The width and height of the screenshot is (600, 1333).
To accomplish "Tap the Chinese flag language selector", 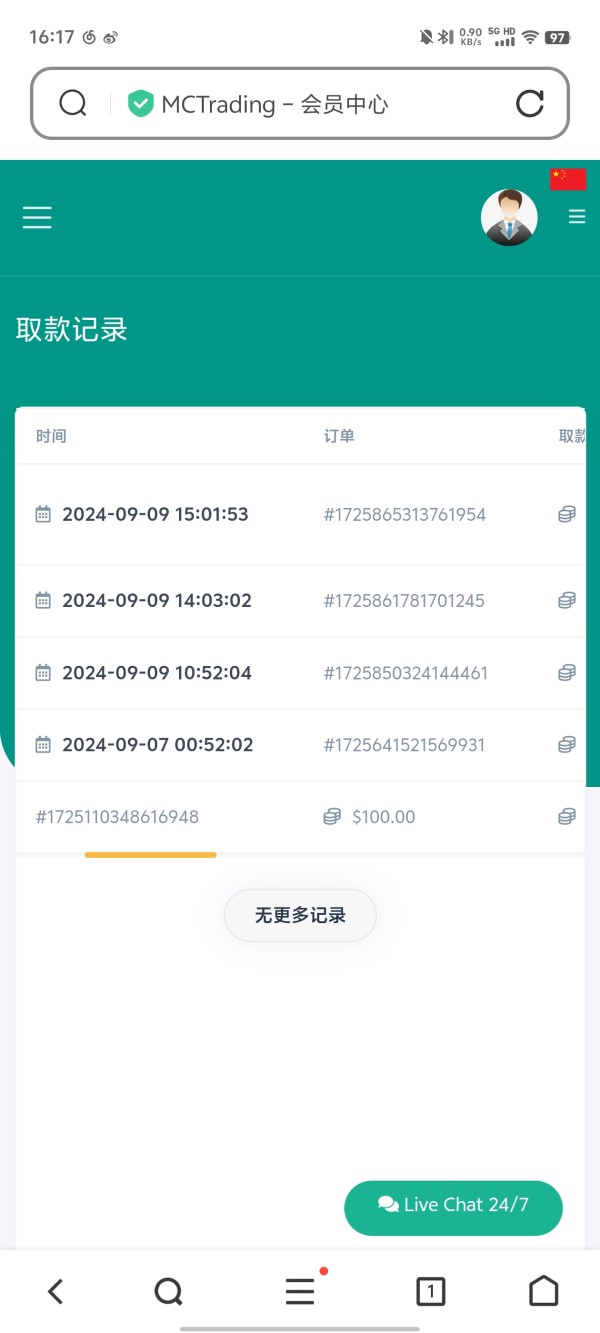I will click(568, 179).
